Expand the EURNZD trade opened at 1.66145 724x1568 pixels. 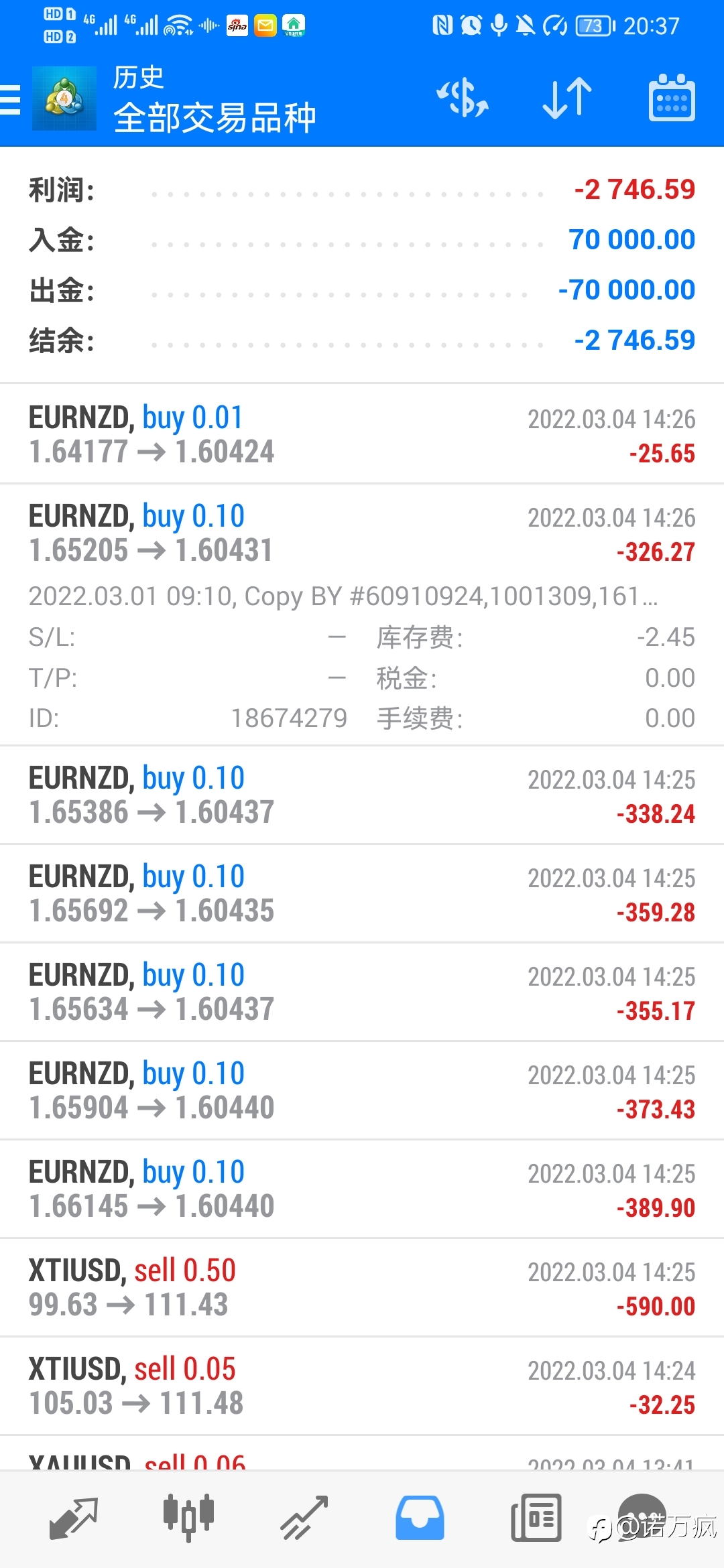tap(362, 1189)
